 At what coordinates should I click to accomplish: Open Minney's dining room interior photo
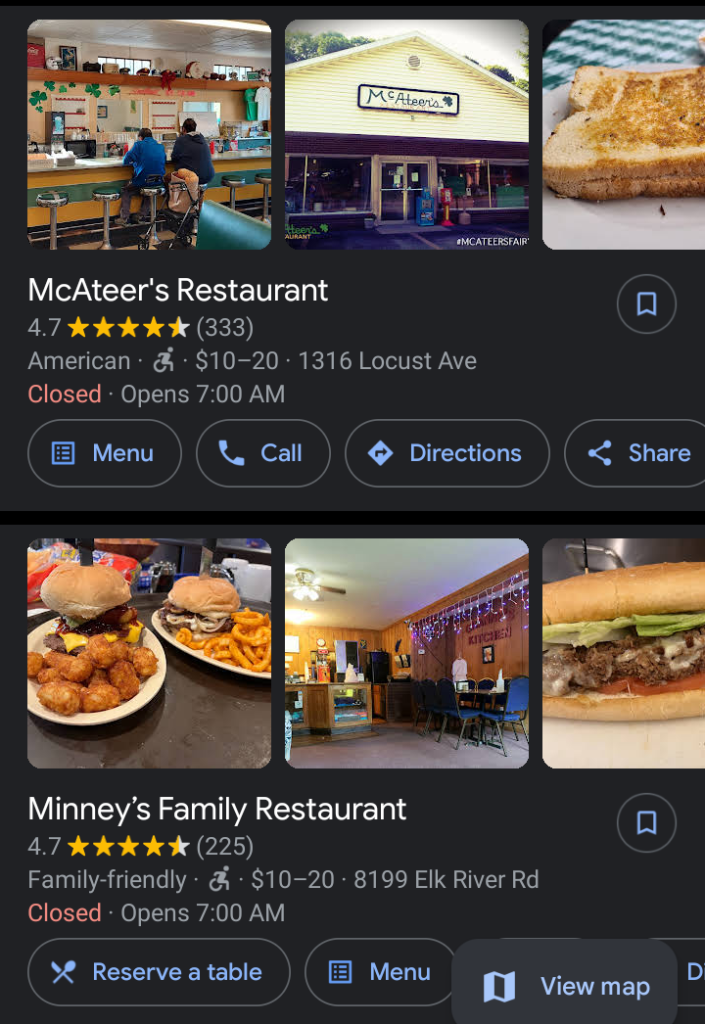click(x=407, y=653)
